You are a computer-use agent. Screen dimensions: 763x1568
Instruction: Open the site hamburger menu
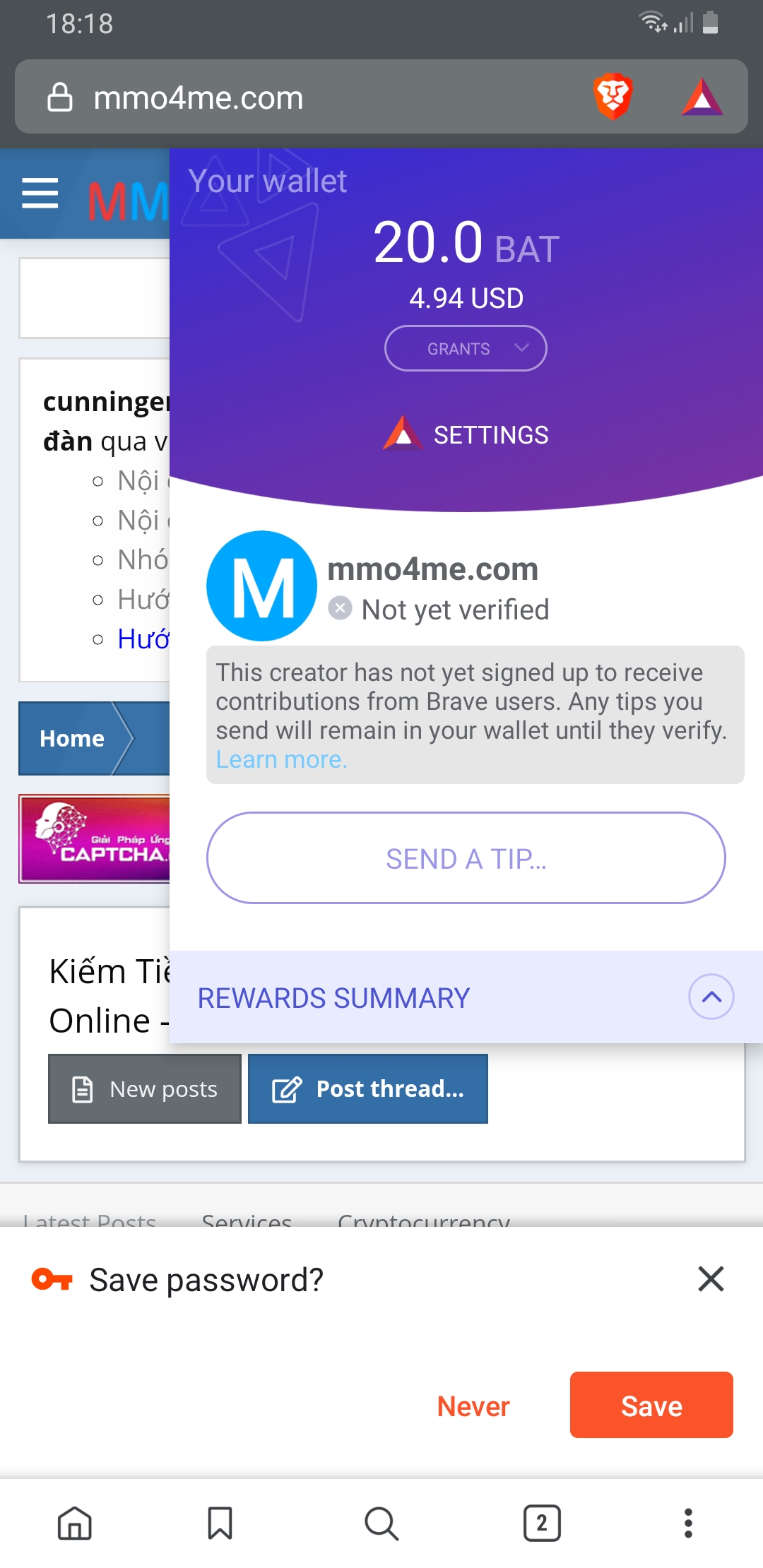tap(40, 194)
